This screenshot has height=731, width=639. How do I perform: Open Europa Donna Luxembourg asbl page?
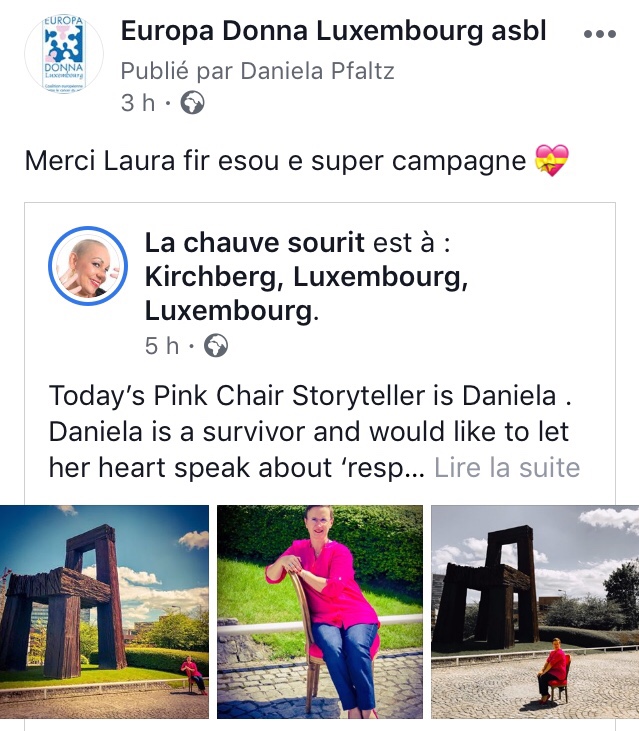(333, 31)
